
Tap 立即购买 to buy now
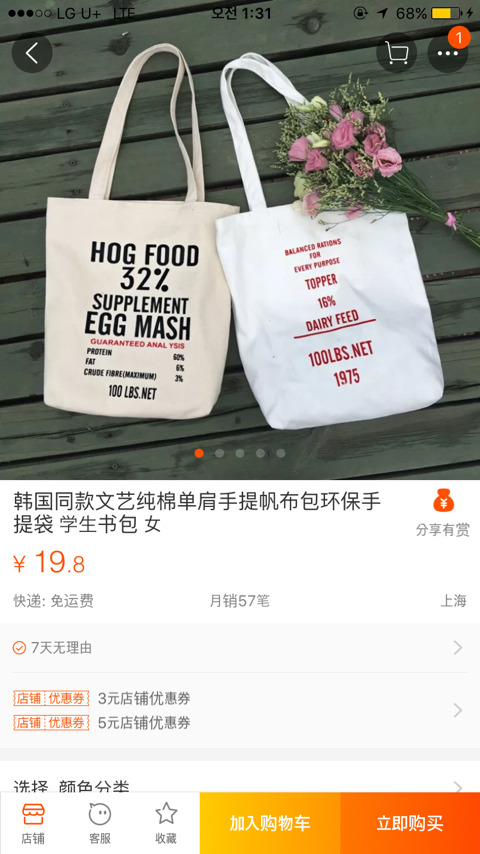tap(410, 823)
